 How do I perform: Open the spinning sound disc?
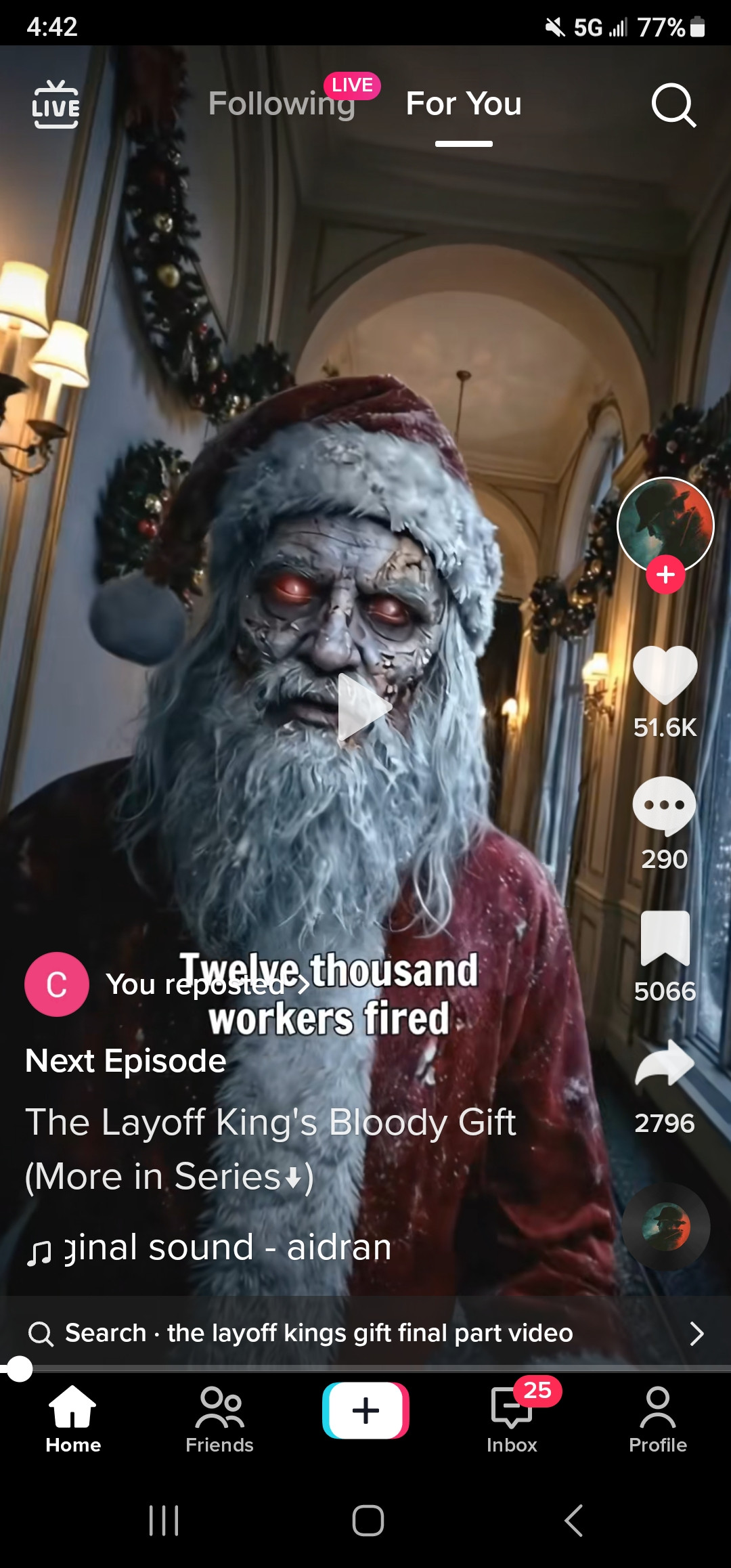(x=666, y=1227)
